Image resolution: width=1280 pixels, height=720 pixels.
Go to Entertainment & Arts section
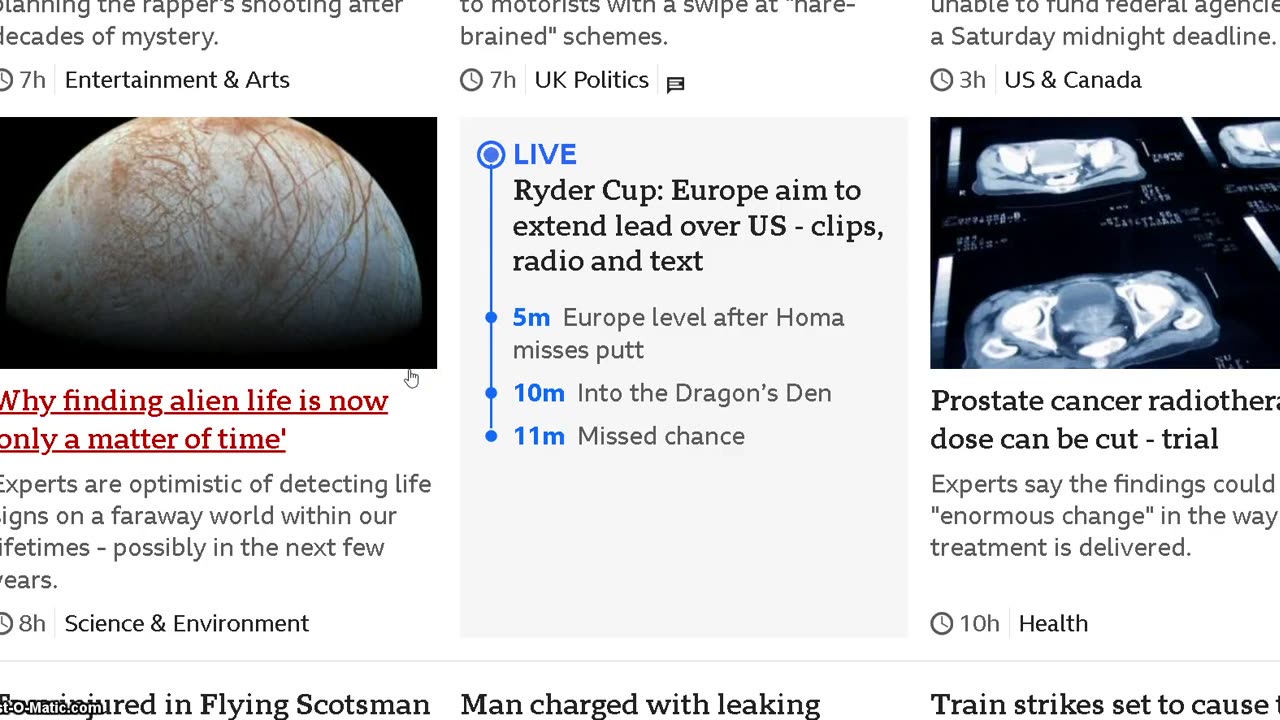[177, 80]
